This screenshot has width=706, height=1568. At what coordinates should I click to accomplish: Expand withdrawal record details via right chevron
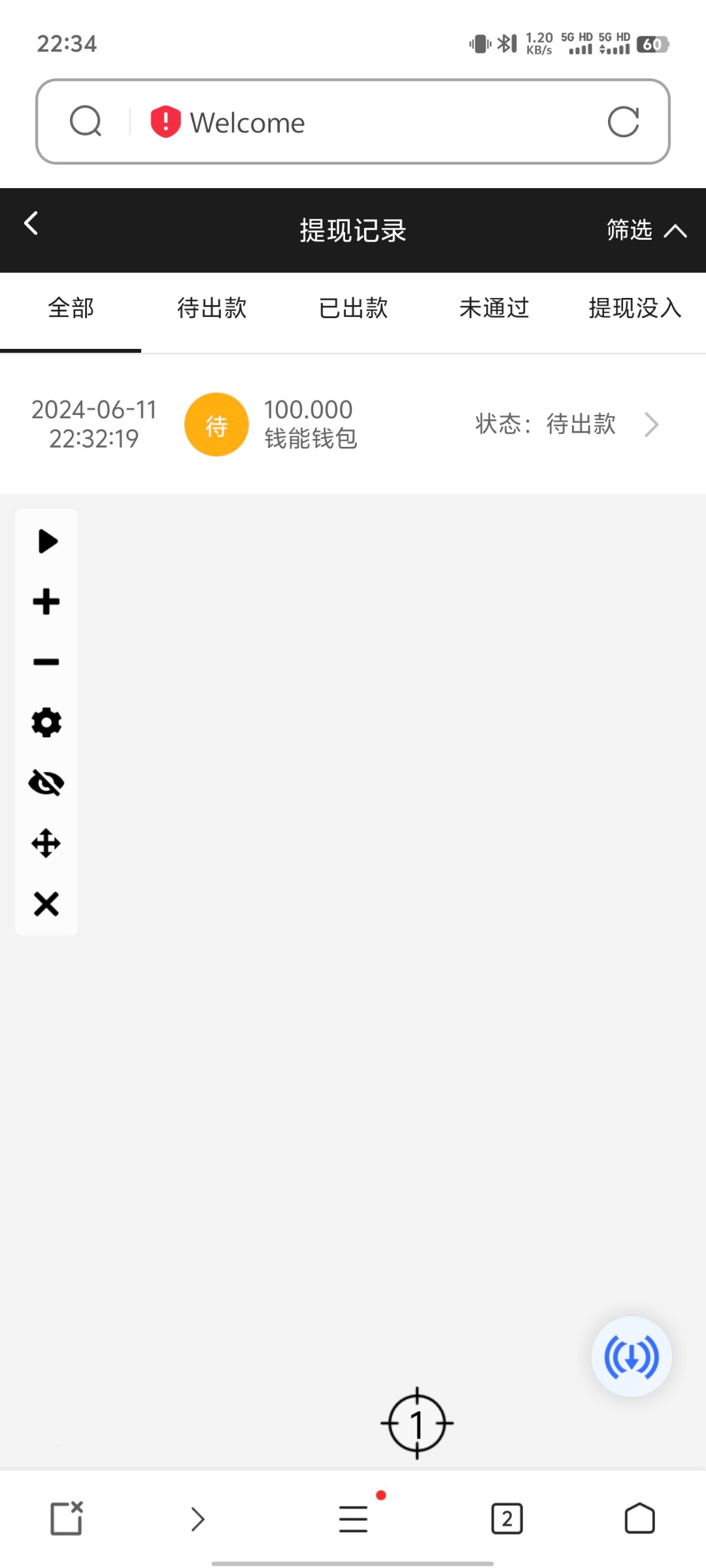pos(652,424)
